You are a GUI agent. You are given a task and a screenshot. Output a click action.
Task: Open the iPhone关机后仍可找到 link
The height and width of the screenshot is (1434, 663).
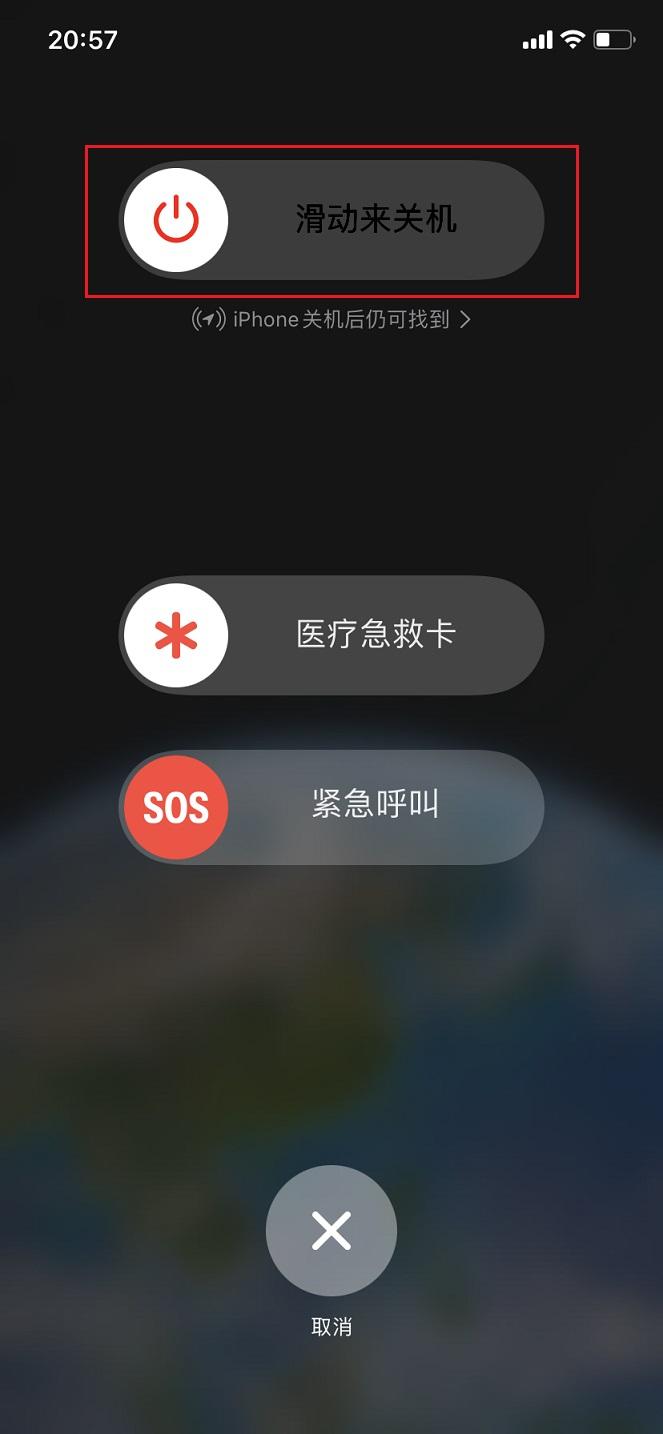331,320
